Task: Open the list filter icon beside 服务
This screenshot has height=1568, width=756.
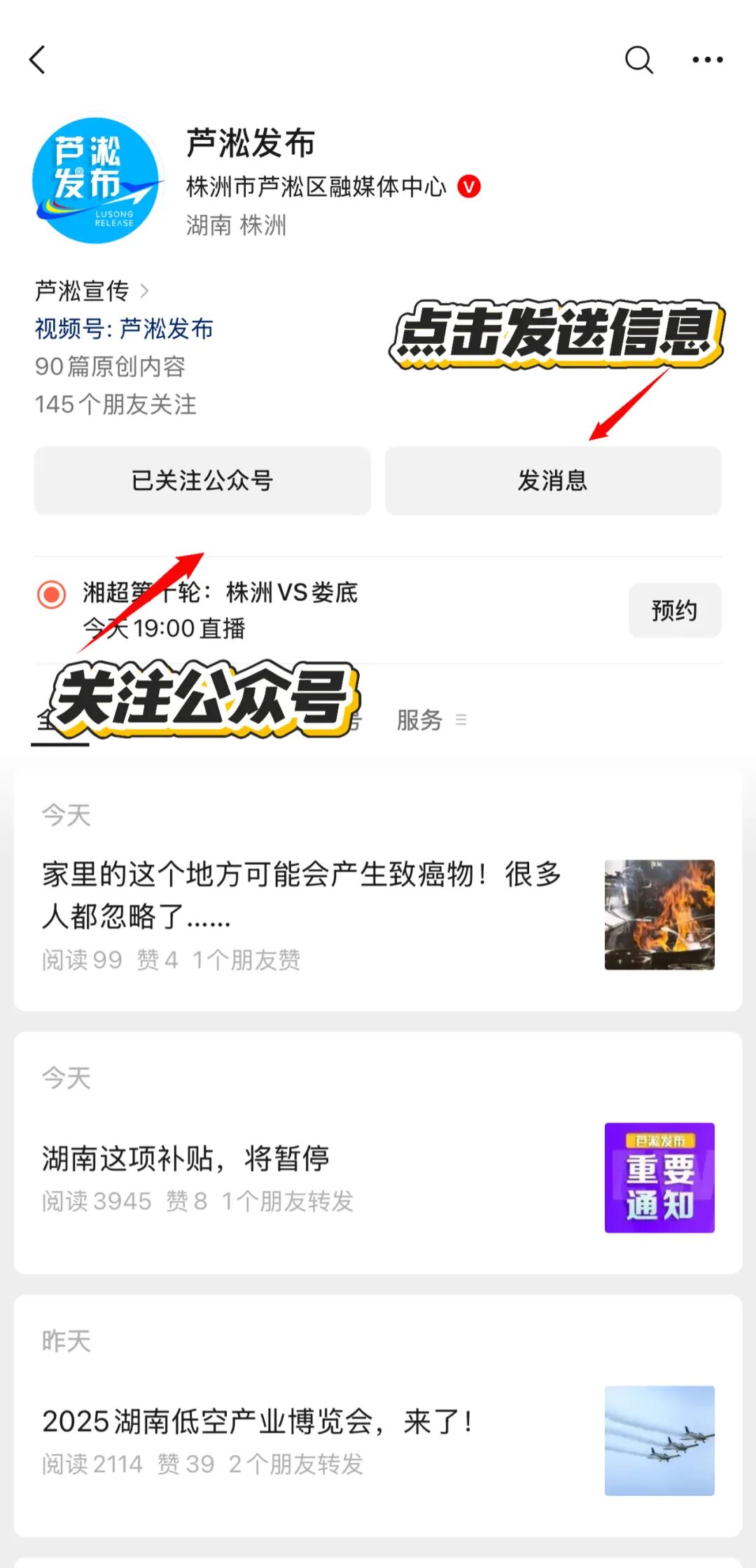Action: [x=461, y=719]
